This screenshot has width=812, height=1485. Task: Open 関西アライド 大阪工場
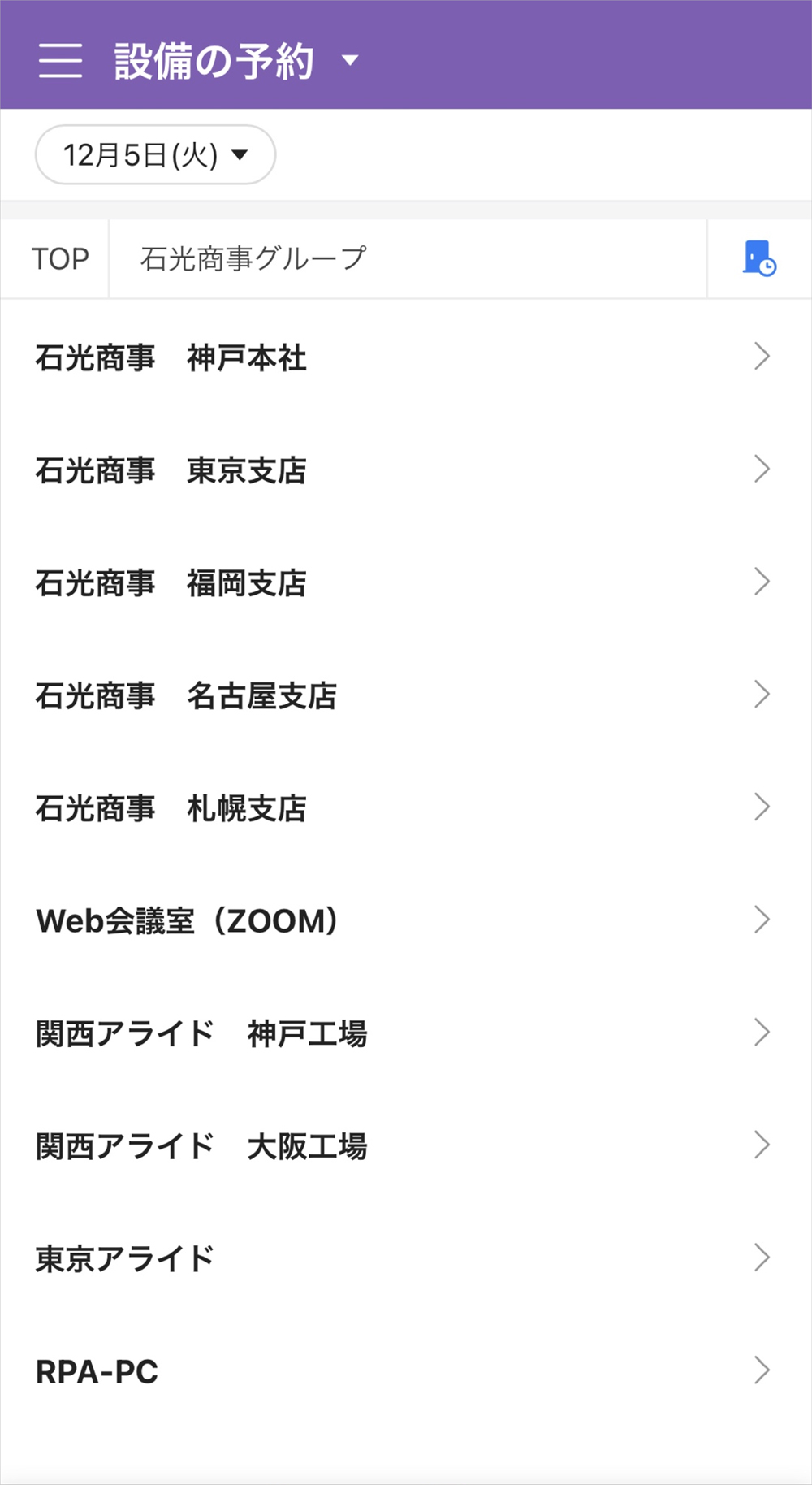tap(404, 1146)
